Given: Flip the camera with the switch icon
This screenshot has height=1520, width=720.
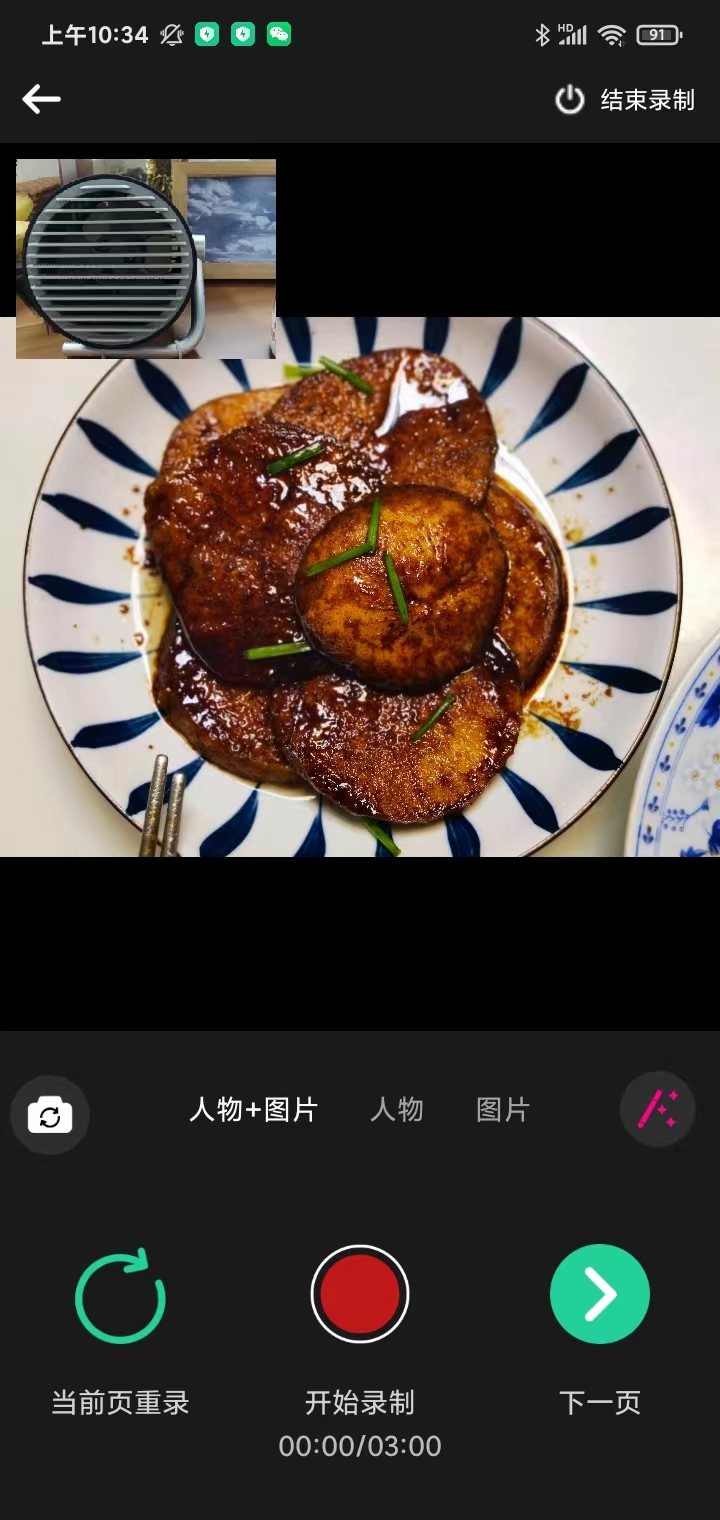Looking at the screenshot, I should pos(50,1114).
